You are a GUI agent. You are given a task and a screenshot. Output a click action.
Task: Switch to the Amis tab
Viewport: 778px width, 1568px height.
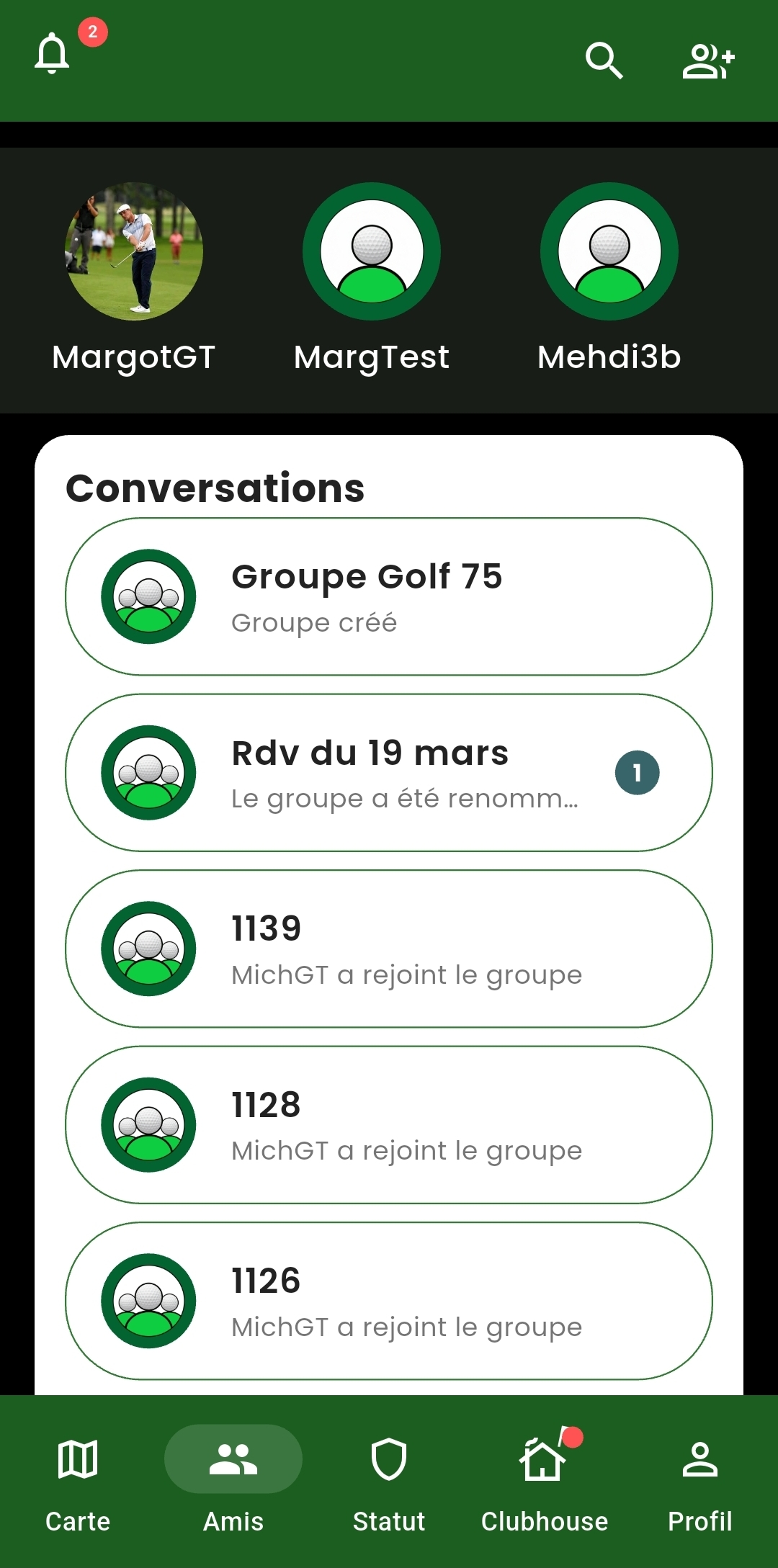(233, 1484)
